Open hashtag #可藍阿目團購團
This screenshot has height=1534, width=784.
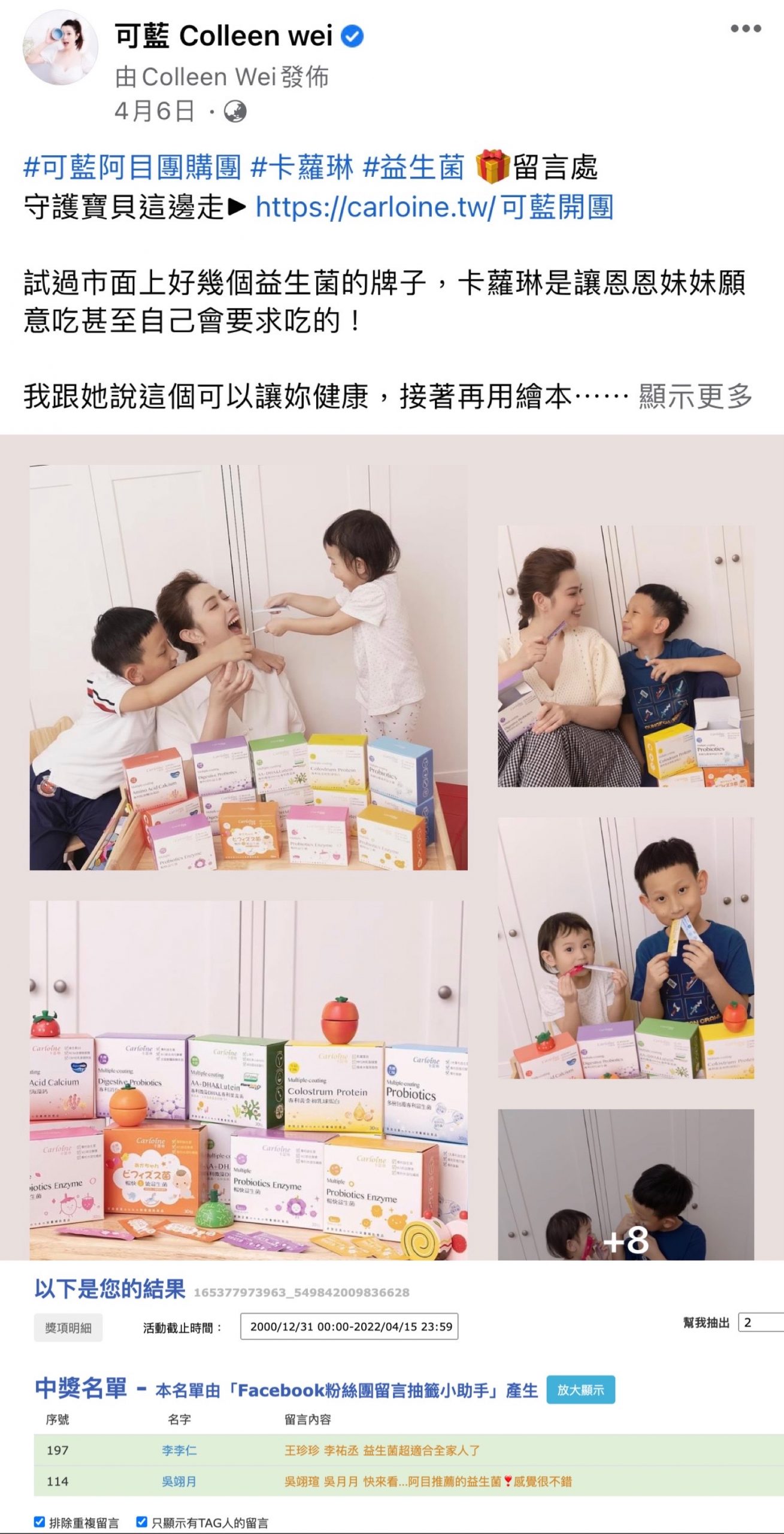click(x=132, y=167)
